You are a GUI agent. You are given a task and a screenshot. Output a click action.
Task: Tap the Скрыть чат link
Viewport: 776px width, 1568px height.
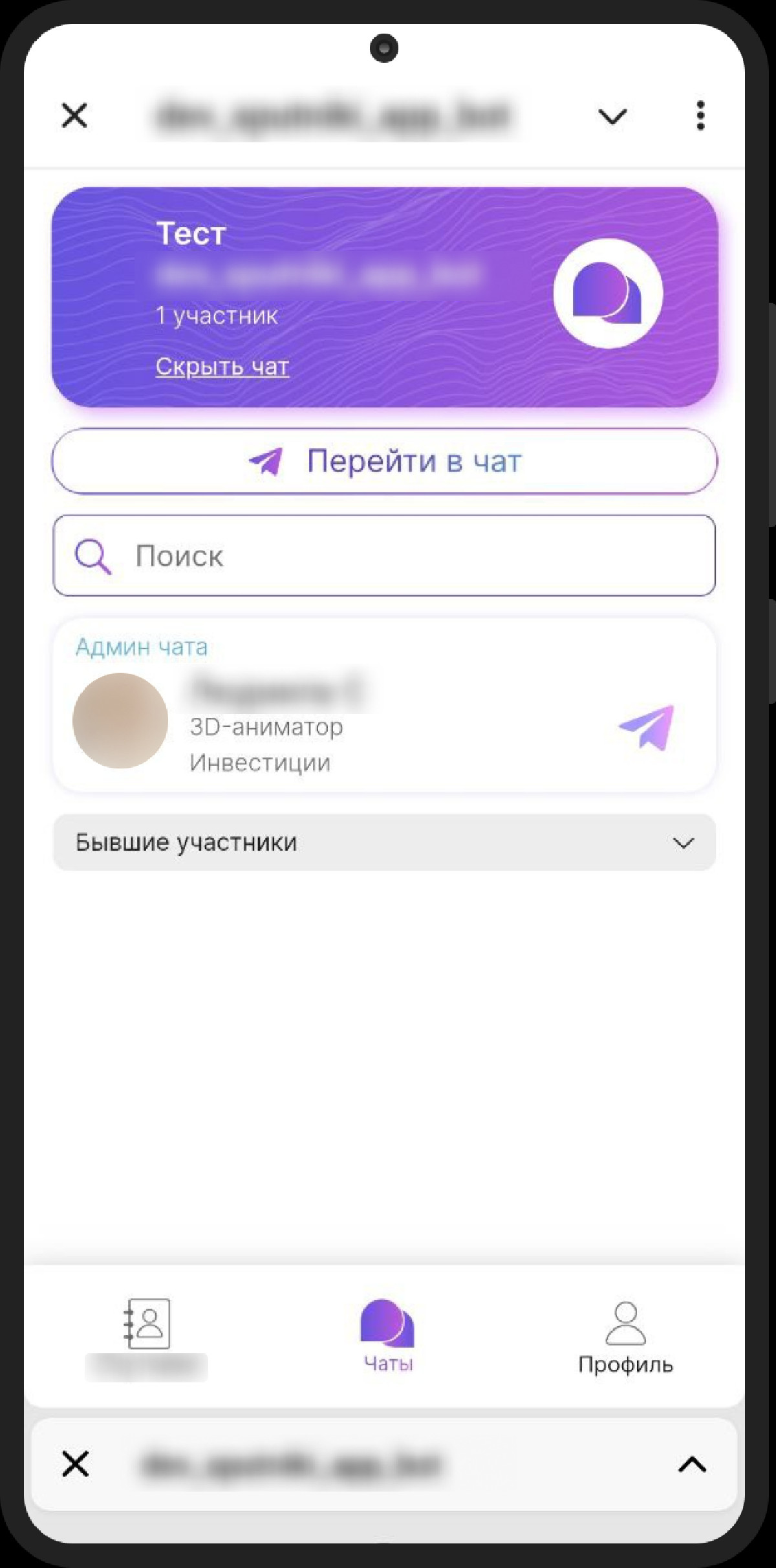click(222, 367)
